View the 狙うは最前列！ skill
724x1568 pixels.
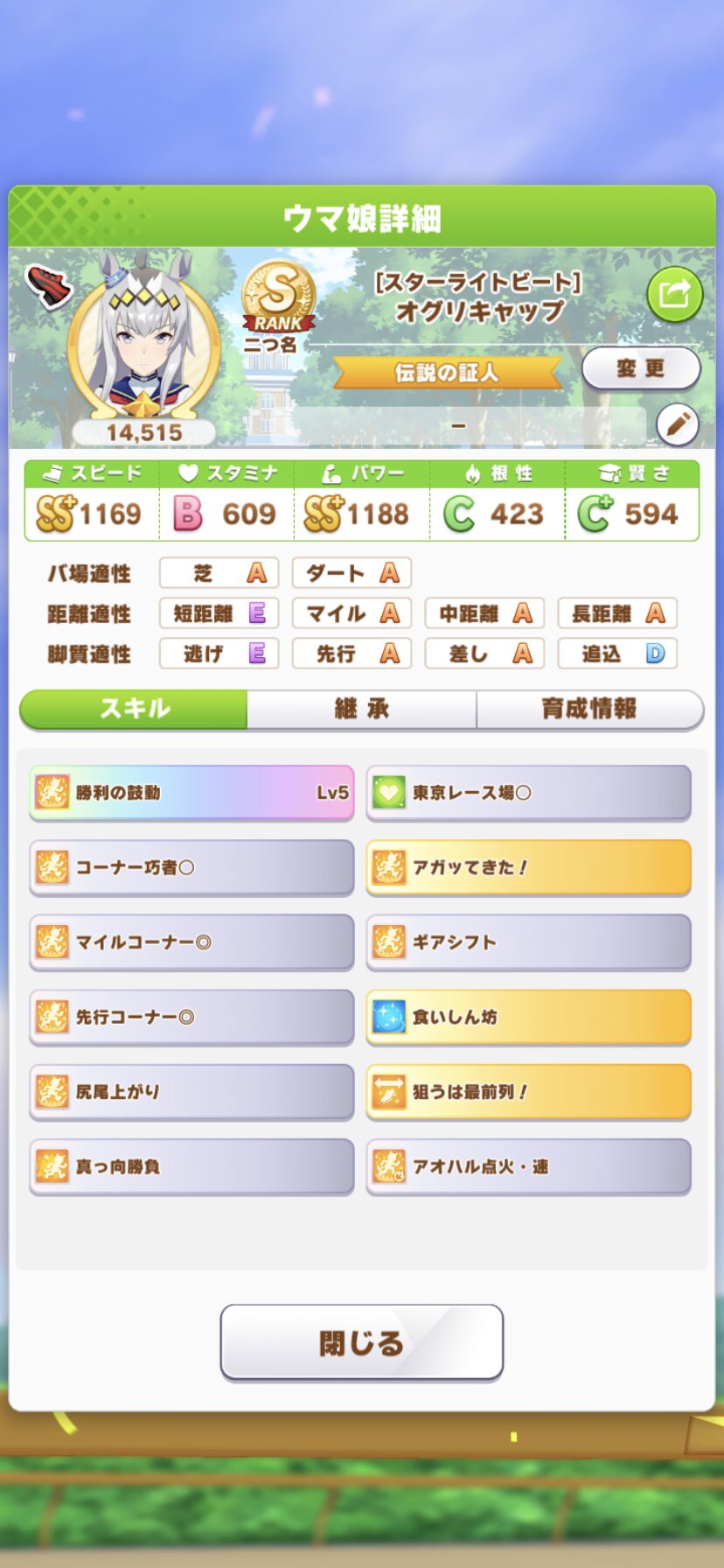pyautogui.click(x=528, y=1091)
